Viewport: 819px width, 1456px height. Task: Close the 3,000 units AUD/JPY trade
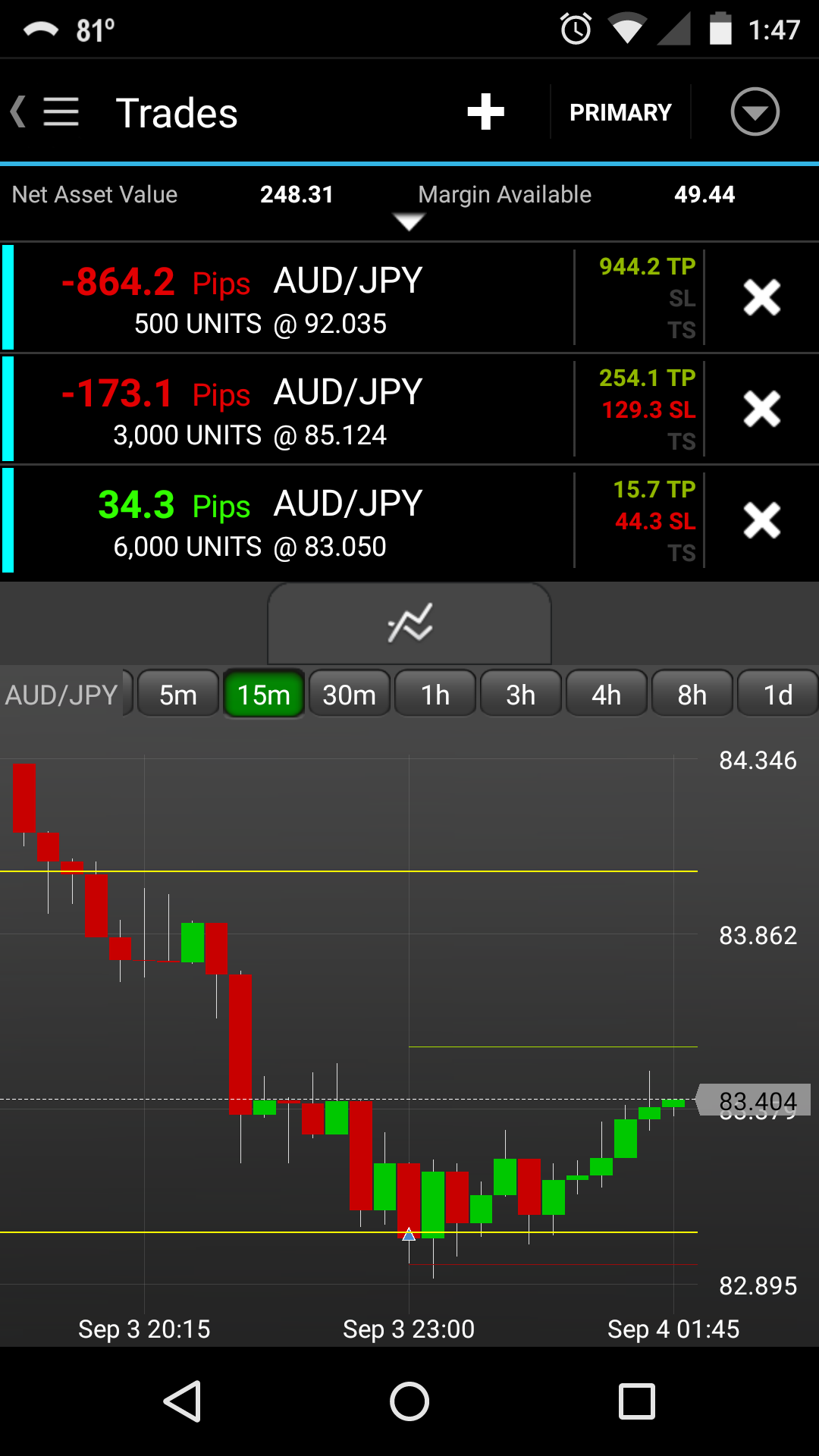pyautogui.click(x=761, y=409)
